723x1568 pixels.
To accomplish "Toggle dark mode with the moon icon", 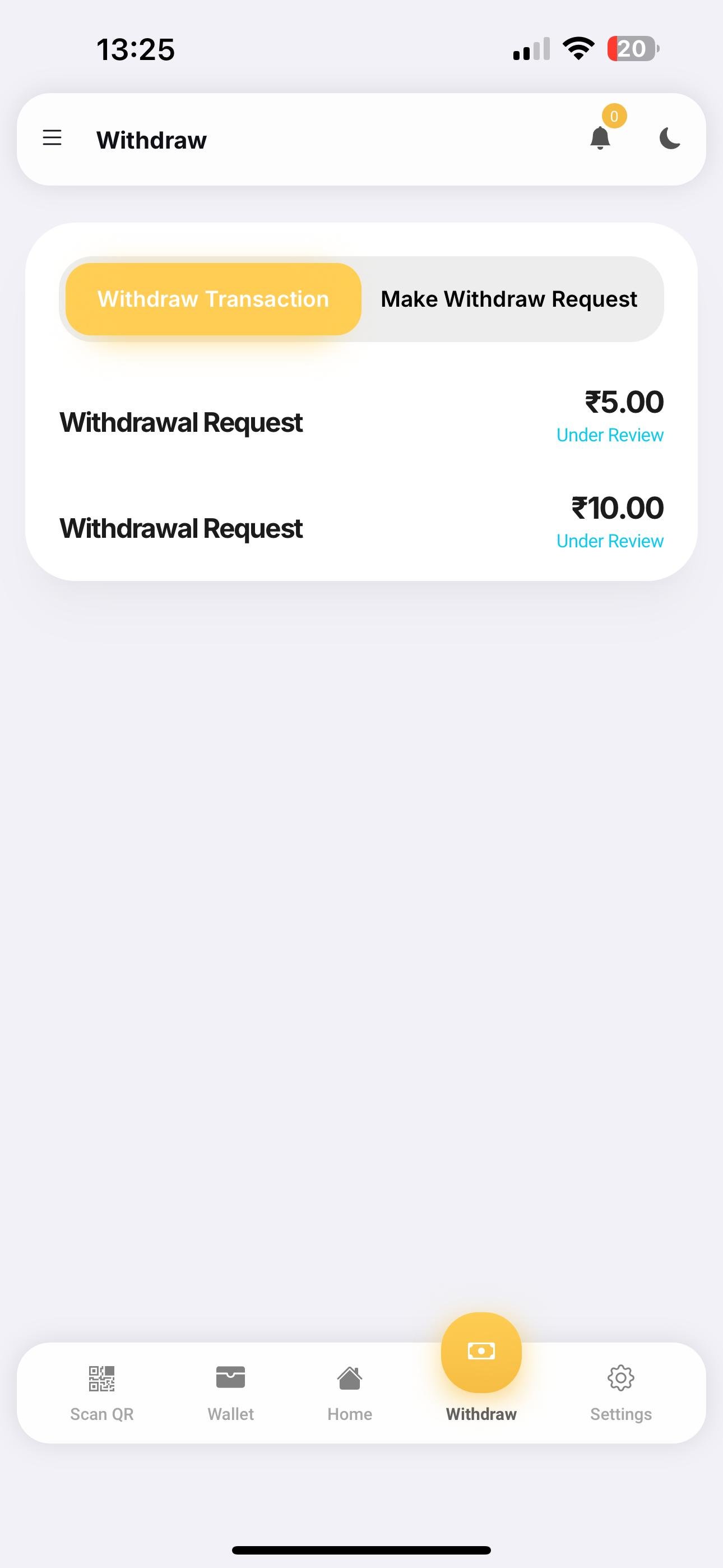I will tap(669, 139).
